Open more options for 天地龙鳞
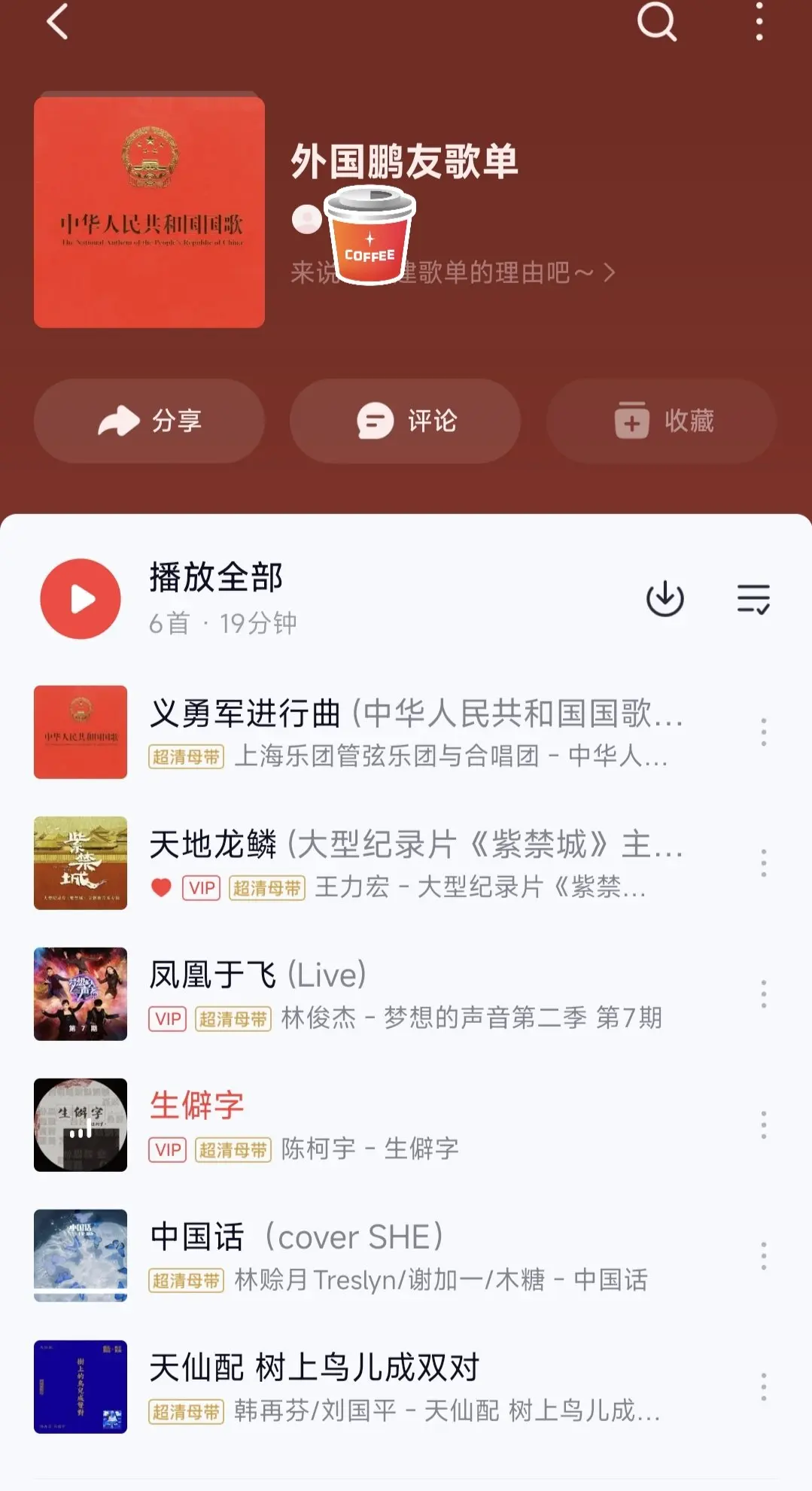This screenshot has height=1491, width=812. [x=763, y=863]
